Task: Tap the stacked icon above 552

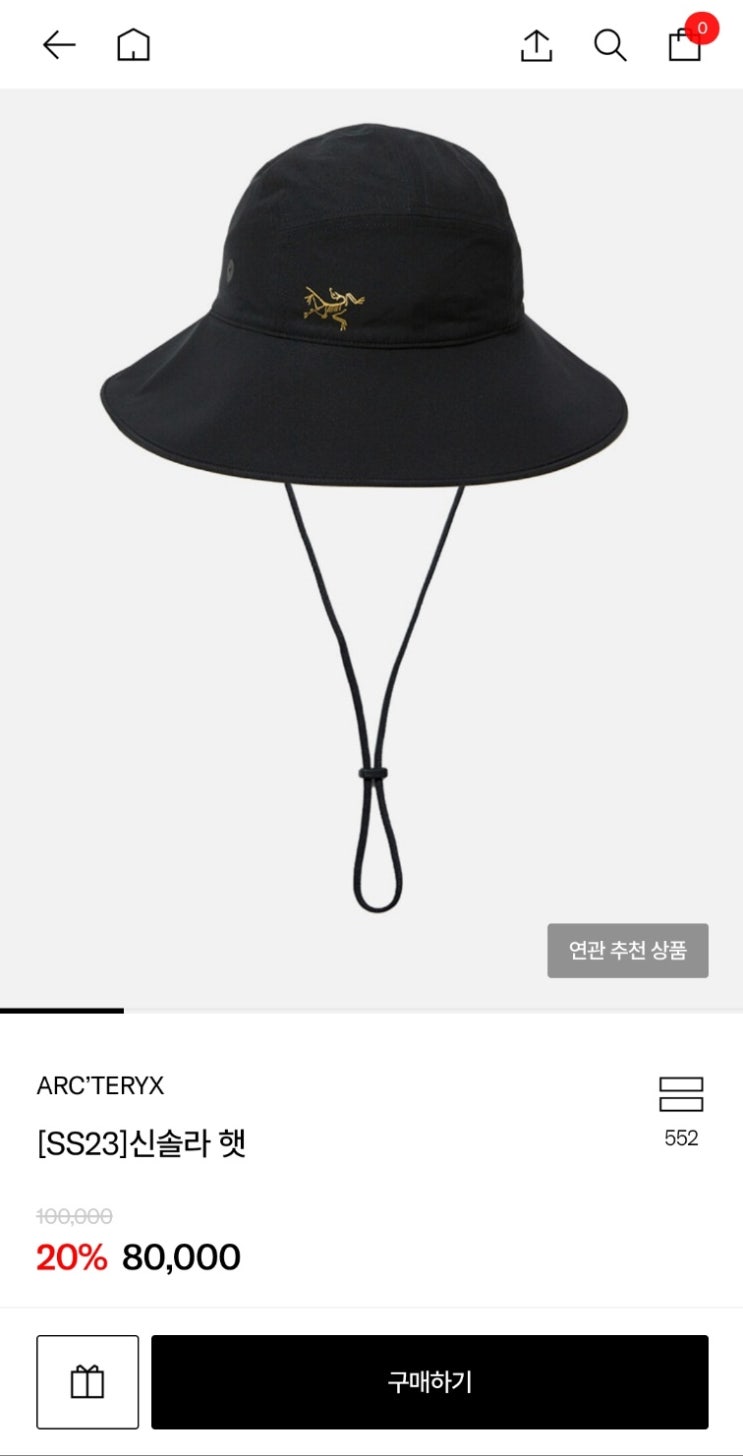Action: click(x=681, y=1094)
